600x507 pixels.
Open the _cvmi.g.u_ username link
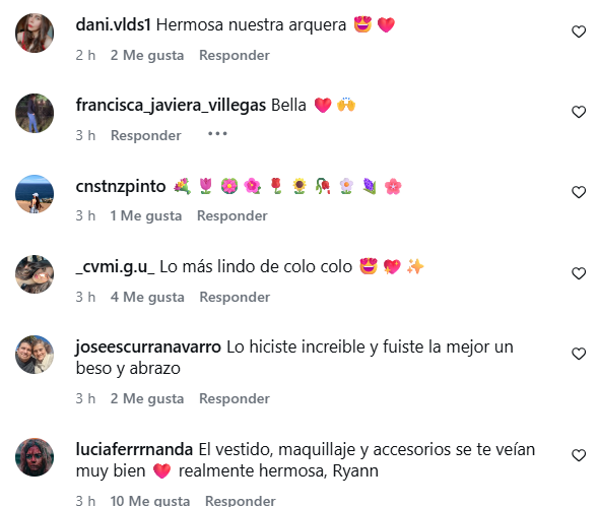pos(115,266)
